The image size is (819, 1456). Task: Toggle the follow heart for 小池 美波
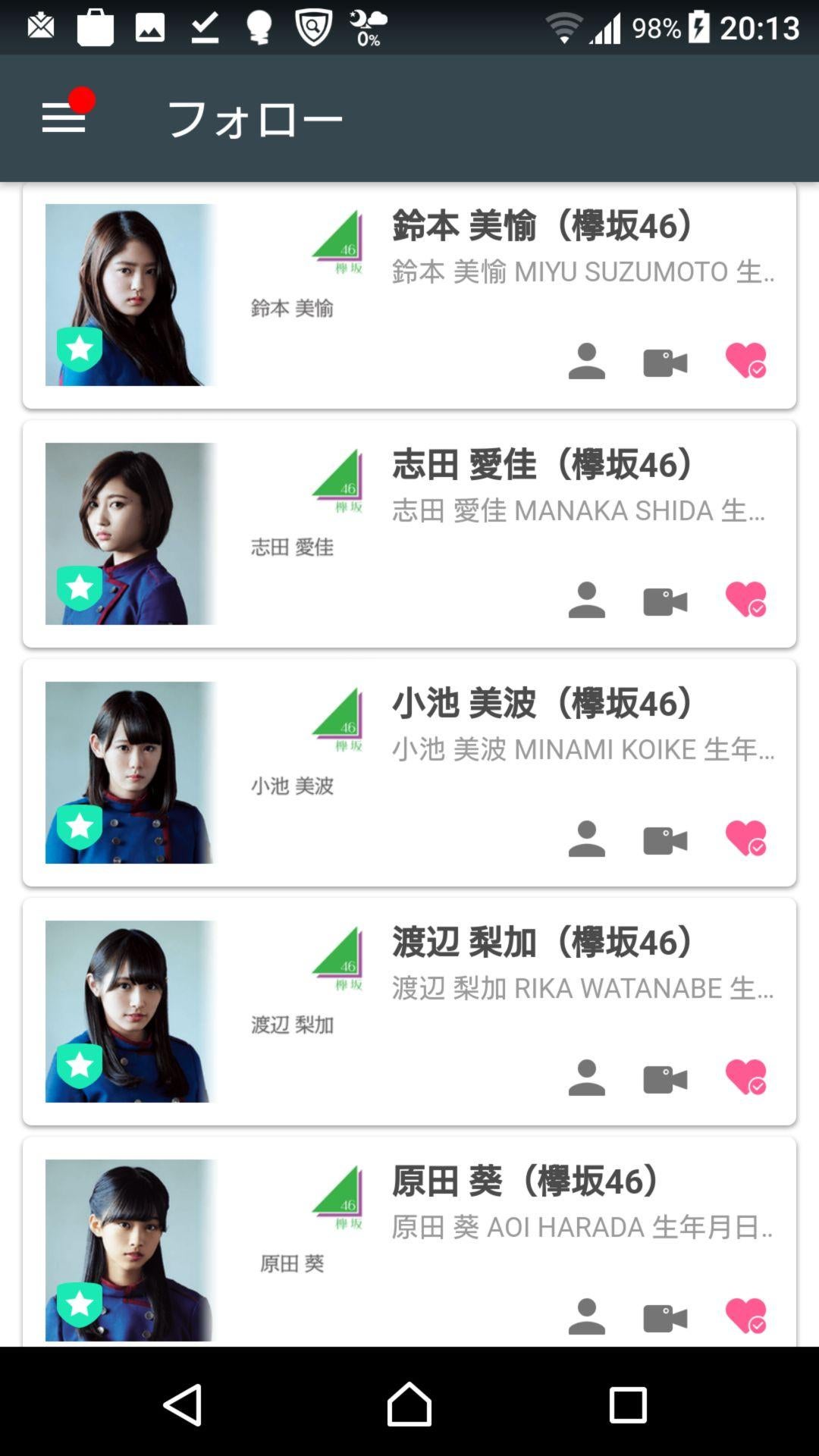tap(745, 838)
